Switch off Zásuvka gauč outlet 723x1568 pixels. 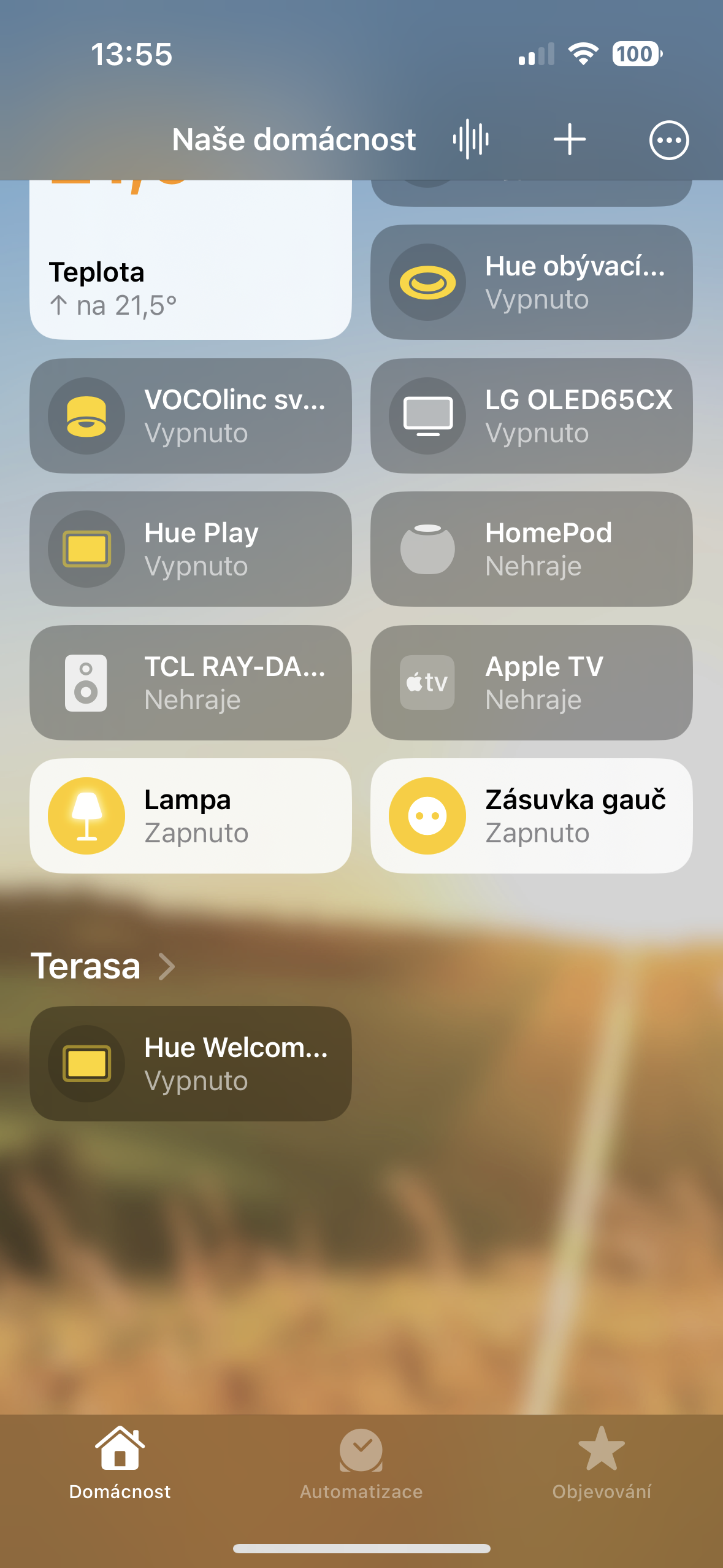427,816
